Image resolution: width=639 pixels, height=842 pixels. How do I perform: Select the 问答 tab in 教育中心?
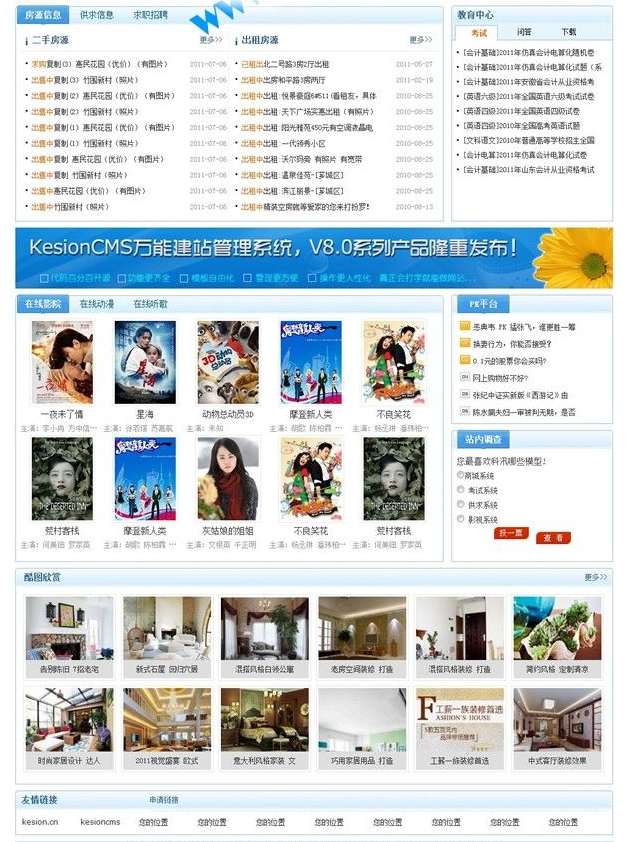(524, 33)
